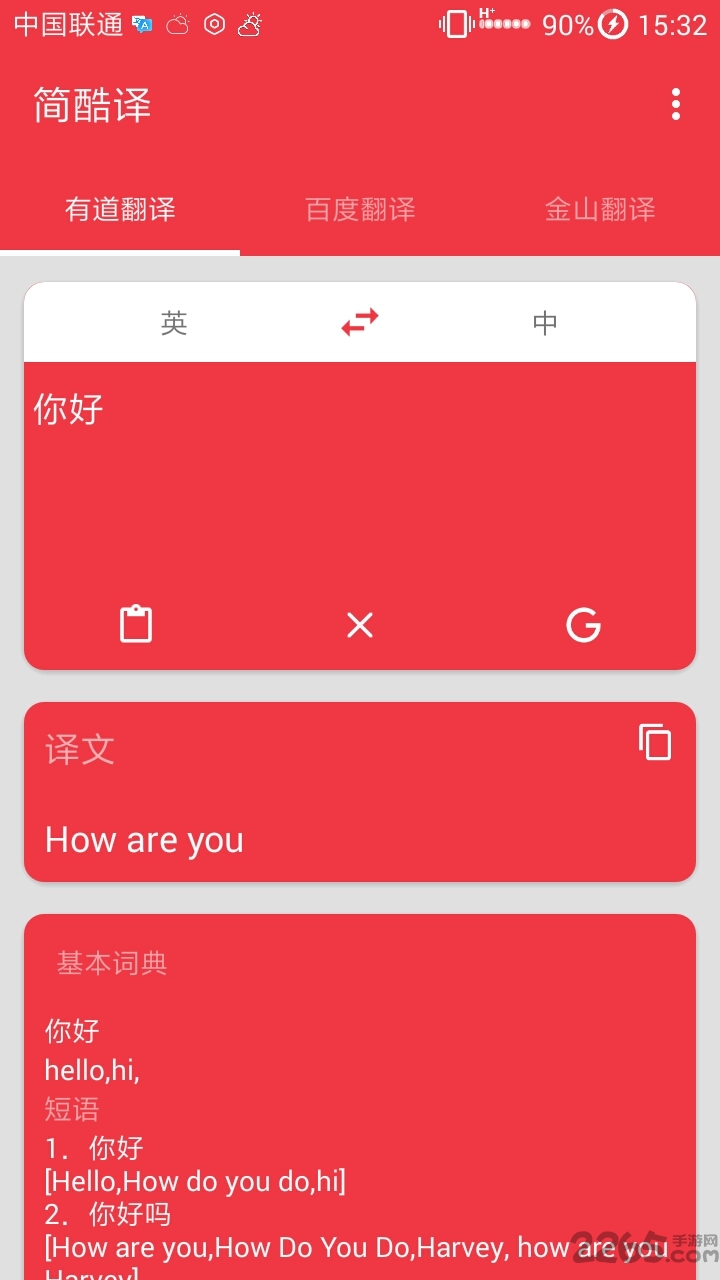
Task: Select the 有道翻译 tab
Action: point(120,209)
